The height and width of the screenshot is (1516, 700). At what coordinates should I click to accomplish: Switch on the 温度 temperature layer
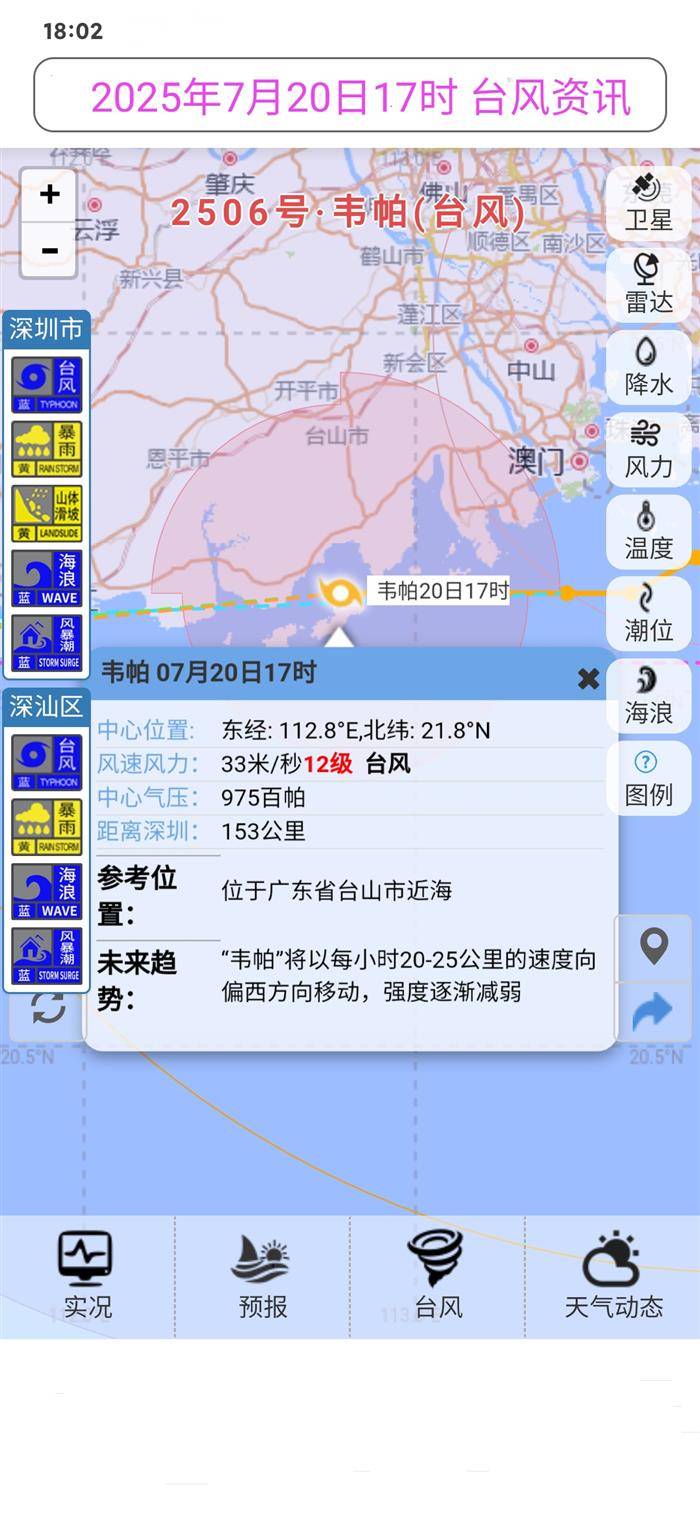tap(648, 531)
